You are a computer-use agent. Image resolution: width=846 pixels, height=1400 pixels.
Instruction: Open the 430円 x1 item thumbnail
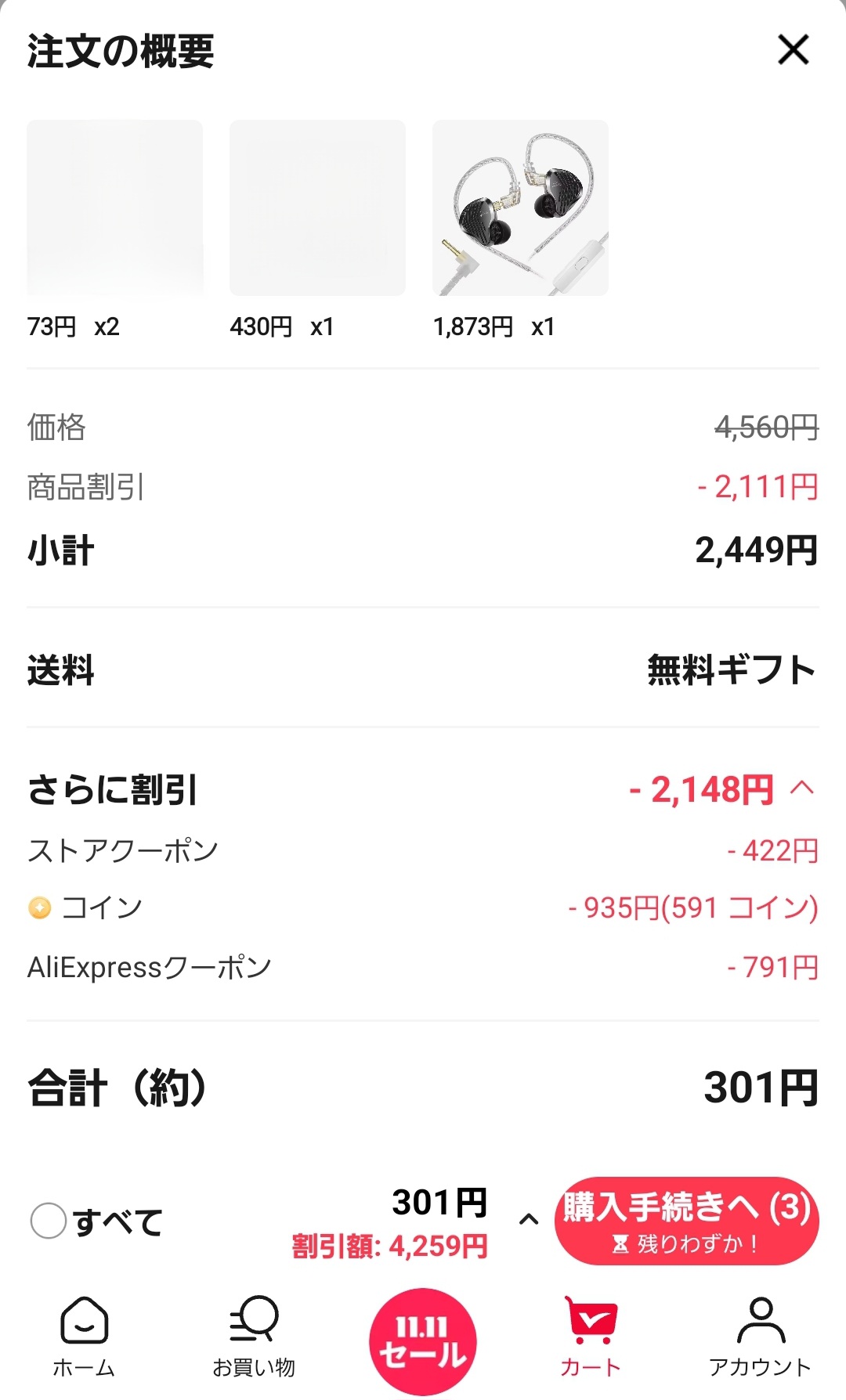(x=317, y=208)
